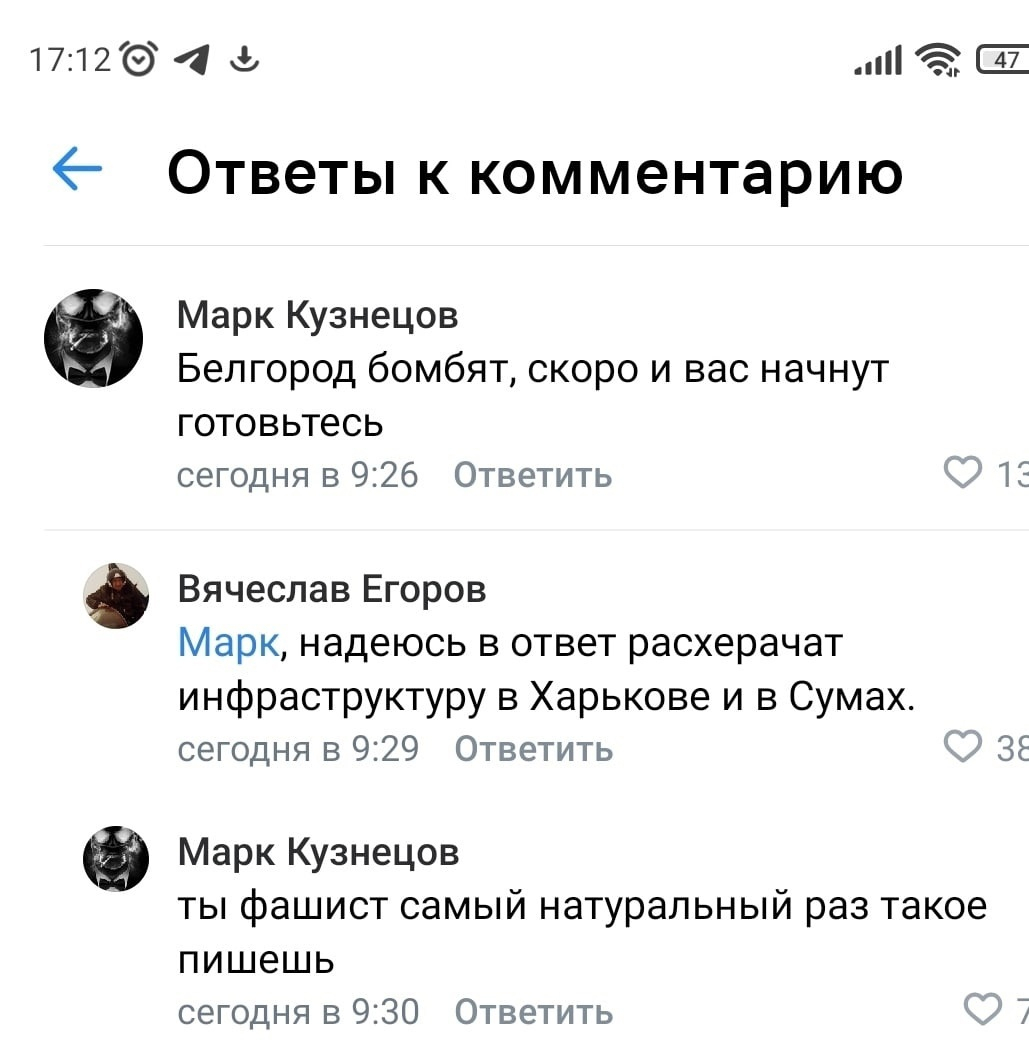Reply to Марк Кузнецов's 9:30 comment

tap(533, 1012)
